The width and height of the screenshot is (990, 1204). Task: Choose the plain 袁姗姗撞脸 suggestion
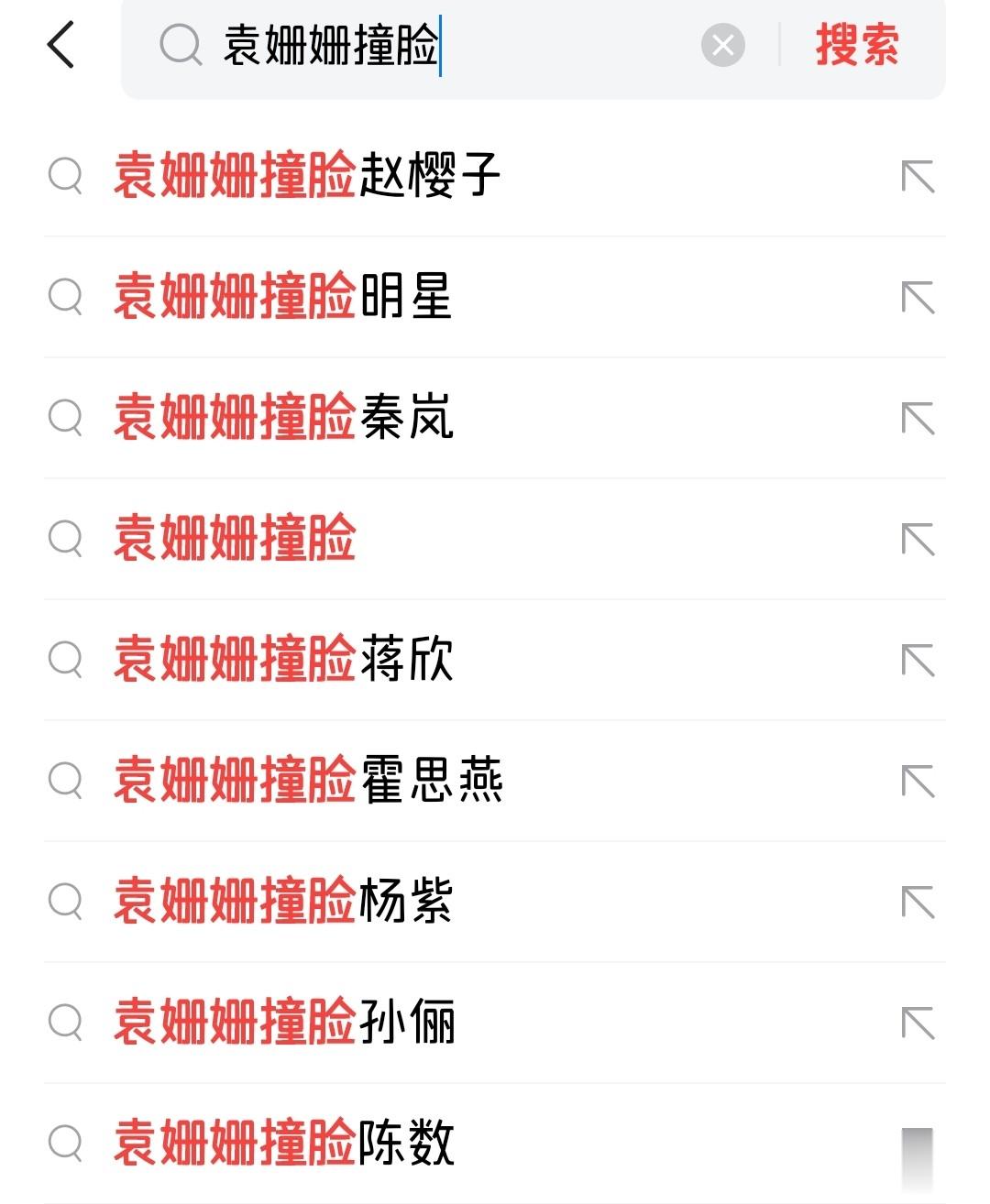coord(235,539)
